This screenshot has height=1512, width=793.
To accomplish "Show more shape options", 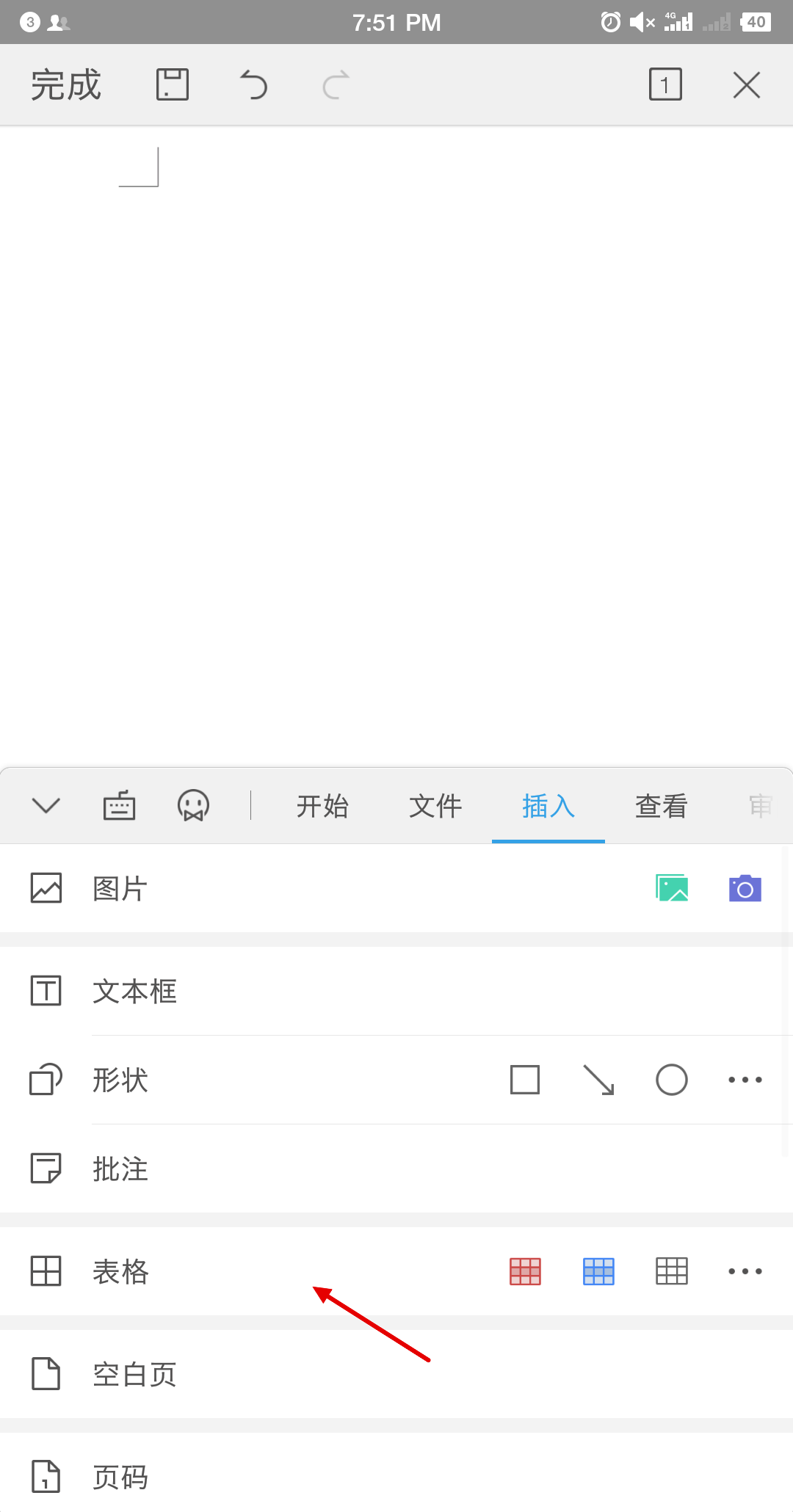I will click(745, 1080).
